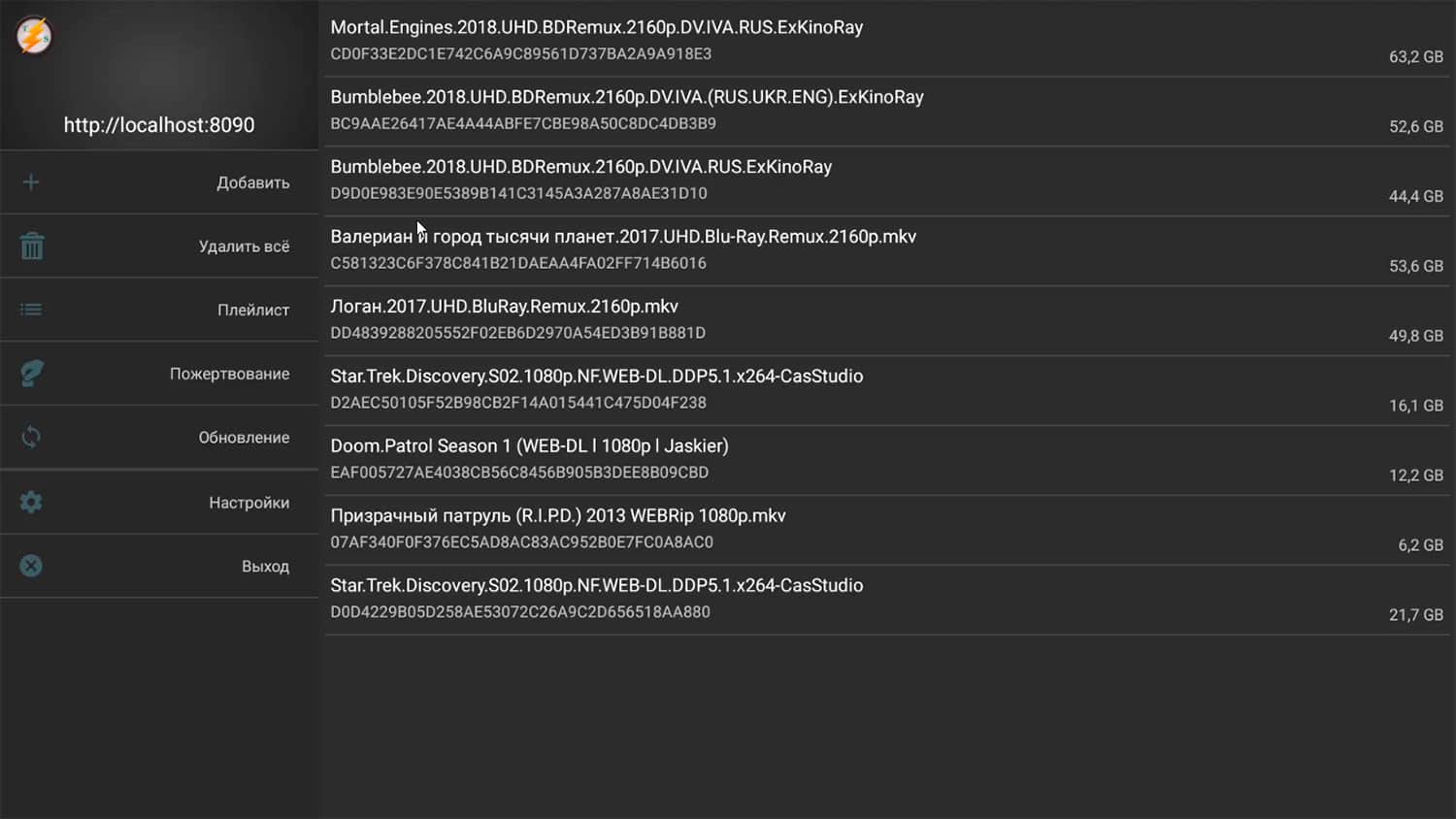Open Настройки settings

pos(160,503)
